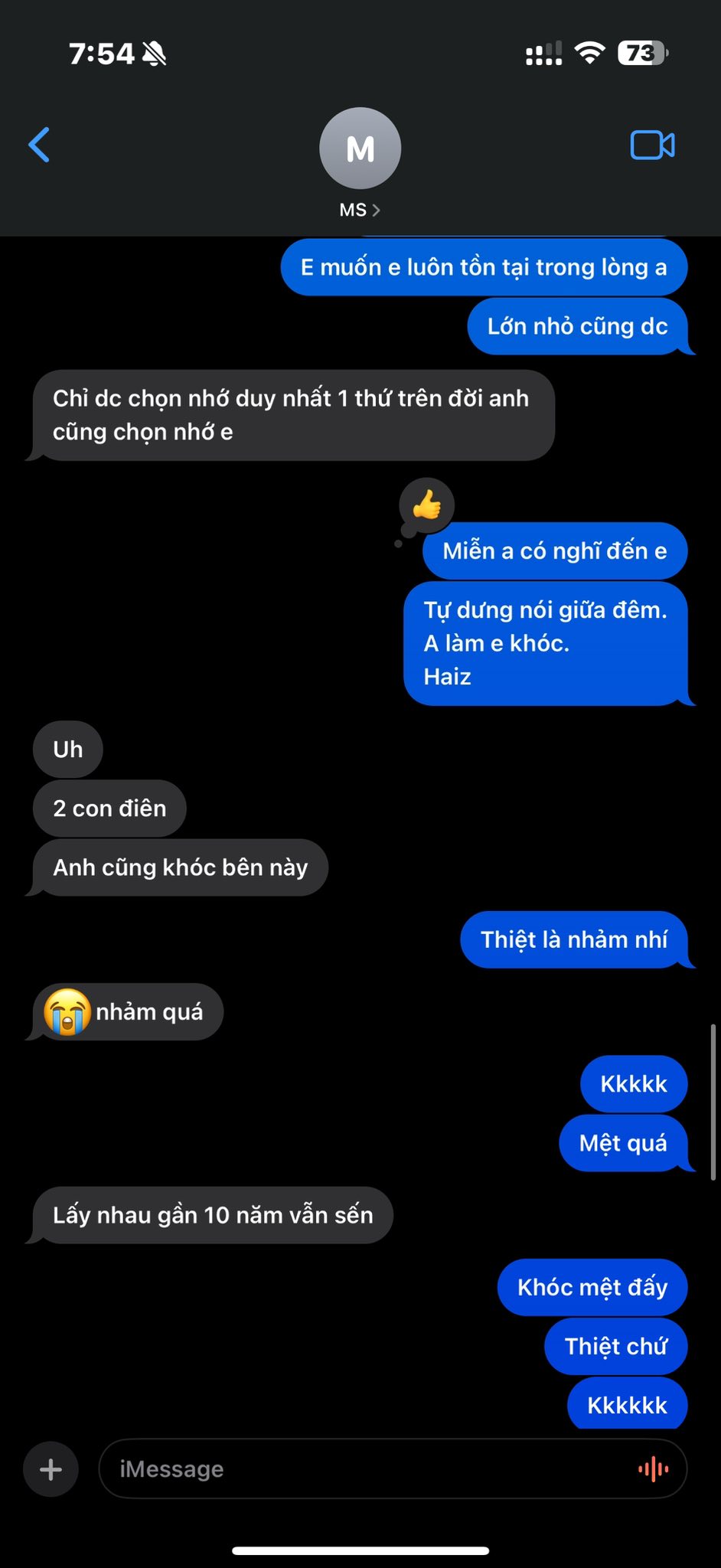The height and width of the screenshot is (1568, 721).
Task: Start a FaceTime video call
Action: click(652, 145)
